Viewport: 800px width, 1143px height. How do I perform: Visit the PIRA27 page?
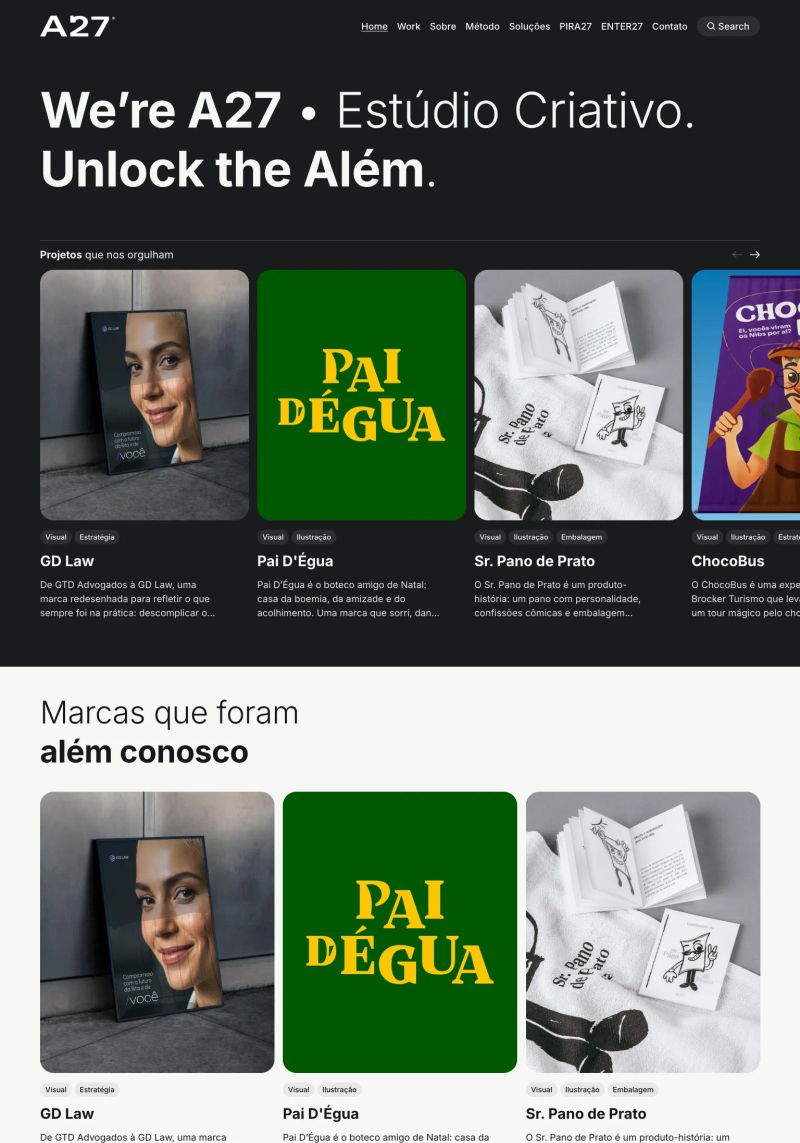(575, 27)
